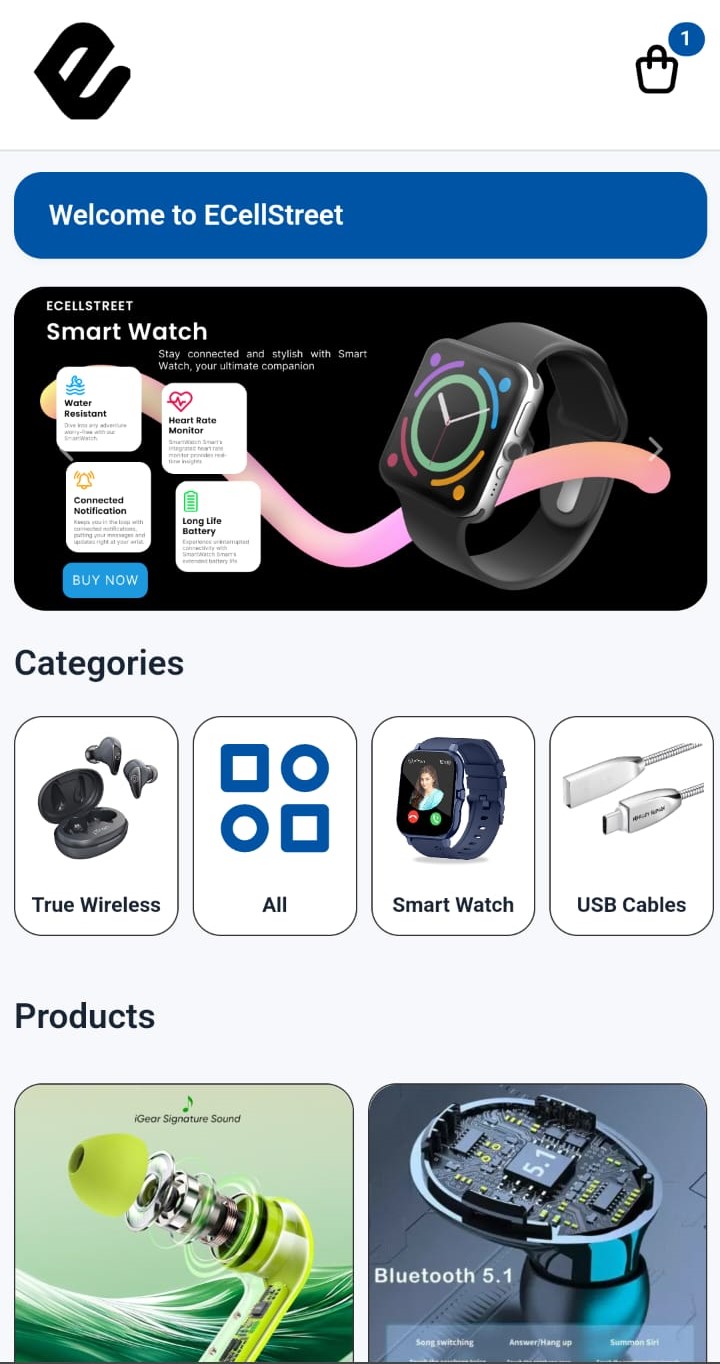Select the Smart Watch category
Image resolution: width=720 pixels, height=1364 pixels.
click(x=453, y=826)
